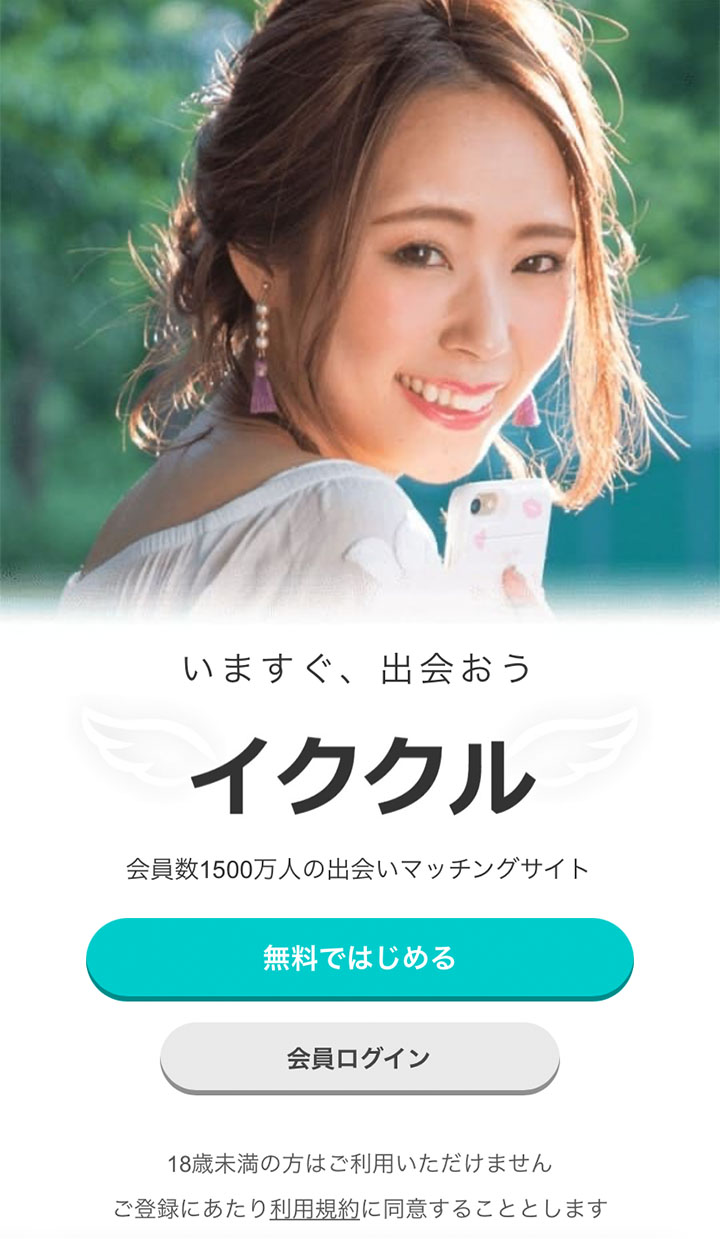Open the 会員ログイン login button
Image resolution: width=720 pixels, height=1239 pixels.
pos(360,1057)
